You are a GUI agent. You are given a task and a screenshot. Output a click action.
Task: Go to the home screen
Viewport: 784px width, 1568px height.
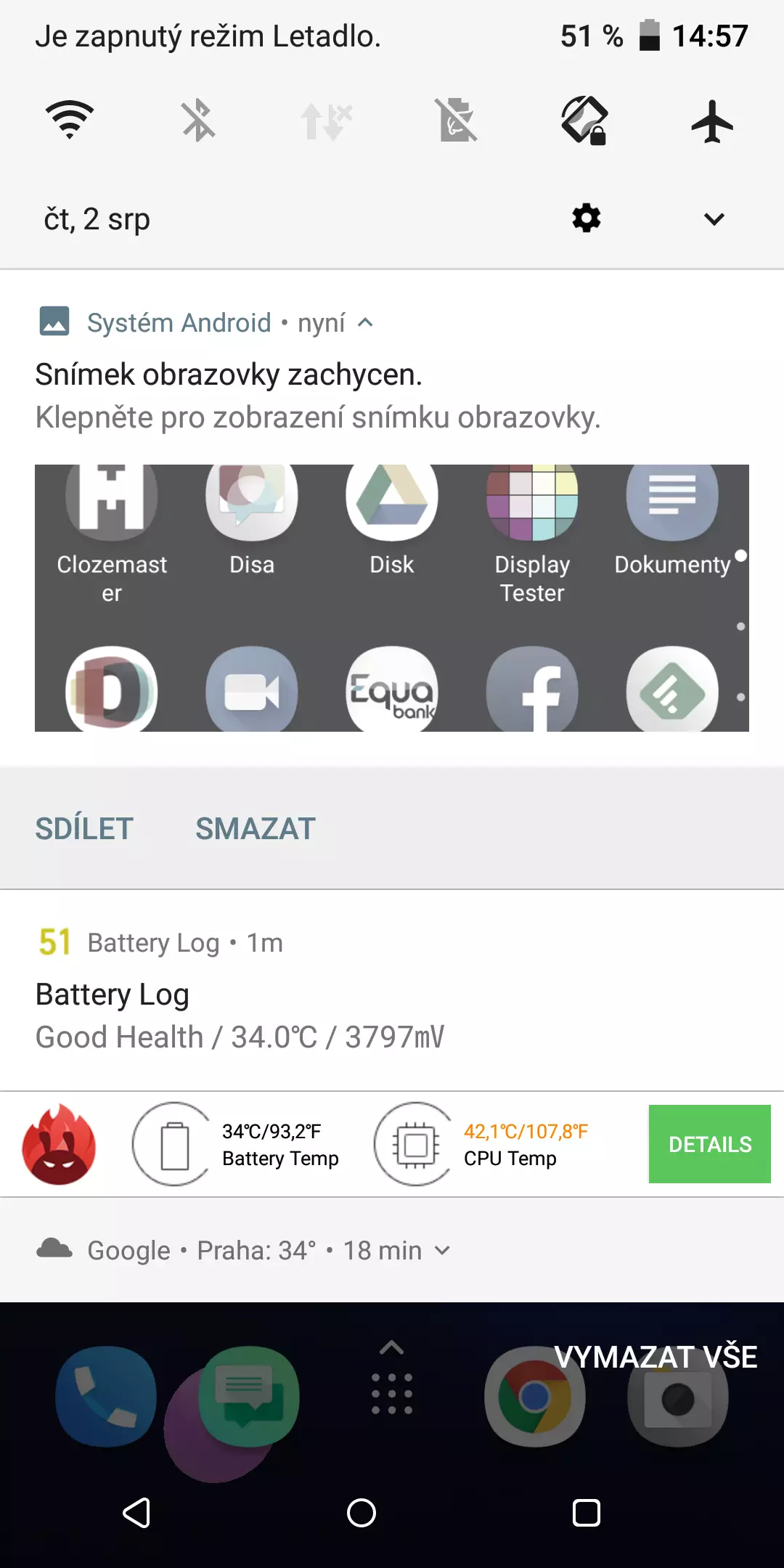362,1514
